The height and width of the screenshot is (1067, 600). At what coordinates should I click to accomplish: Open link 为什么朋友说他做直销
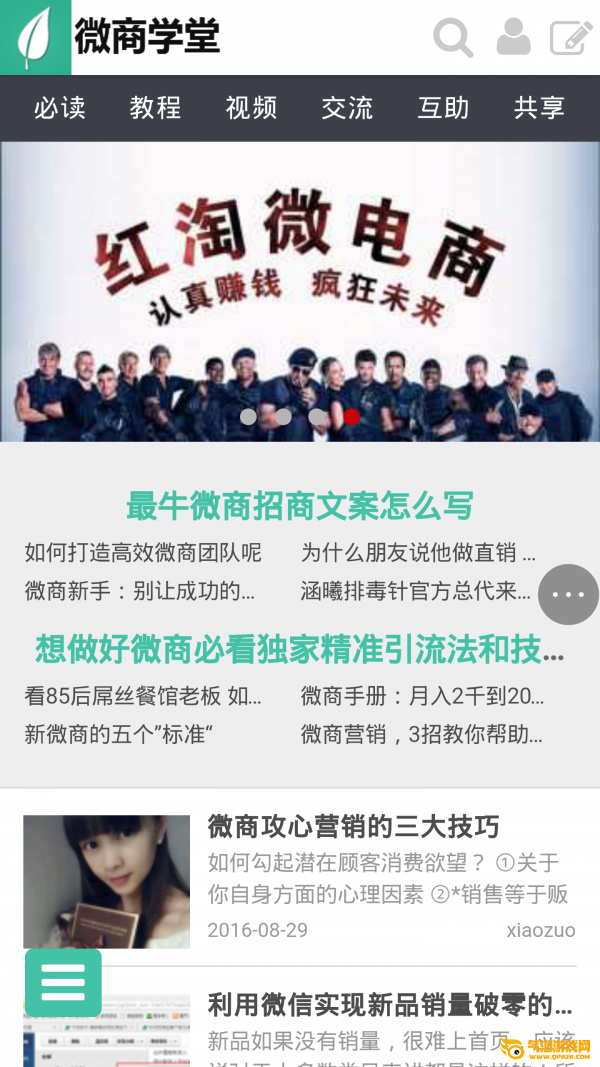(418, 553)
